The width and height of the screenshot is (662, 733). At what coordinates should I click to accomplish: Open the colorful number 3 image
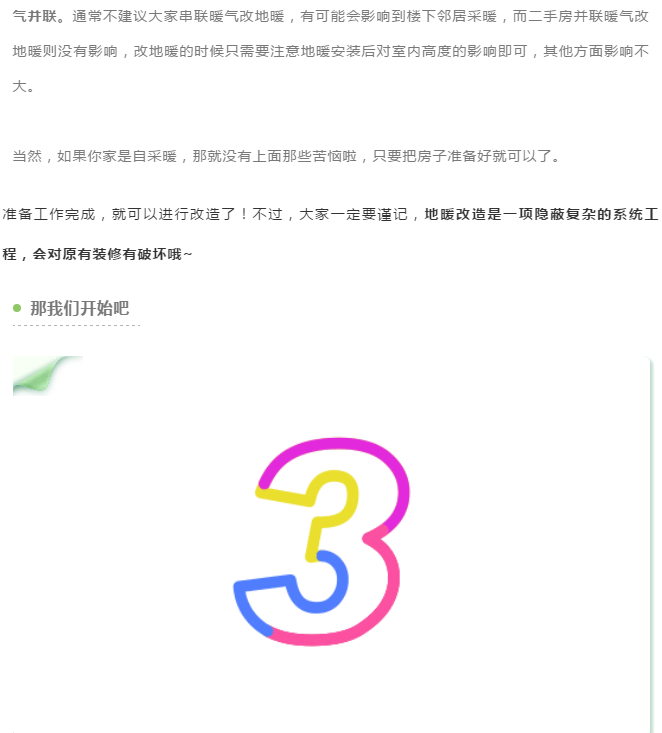click(x=322, y=540)
